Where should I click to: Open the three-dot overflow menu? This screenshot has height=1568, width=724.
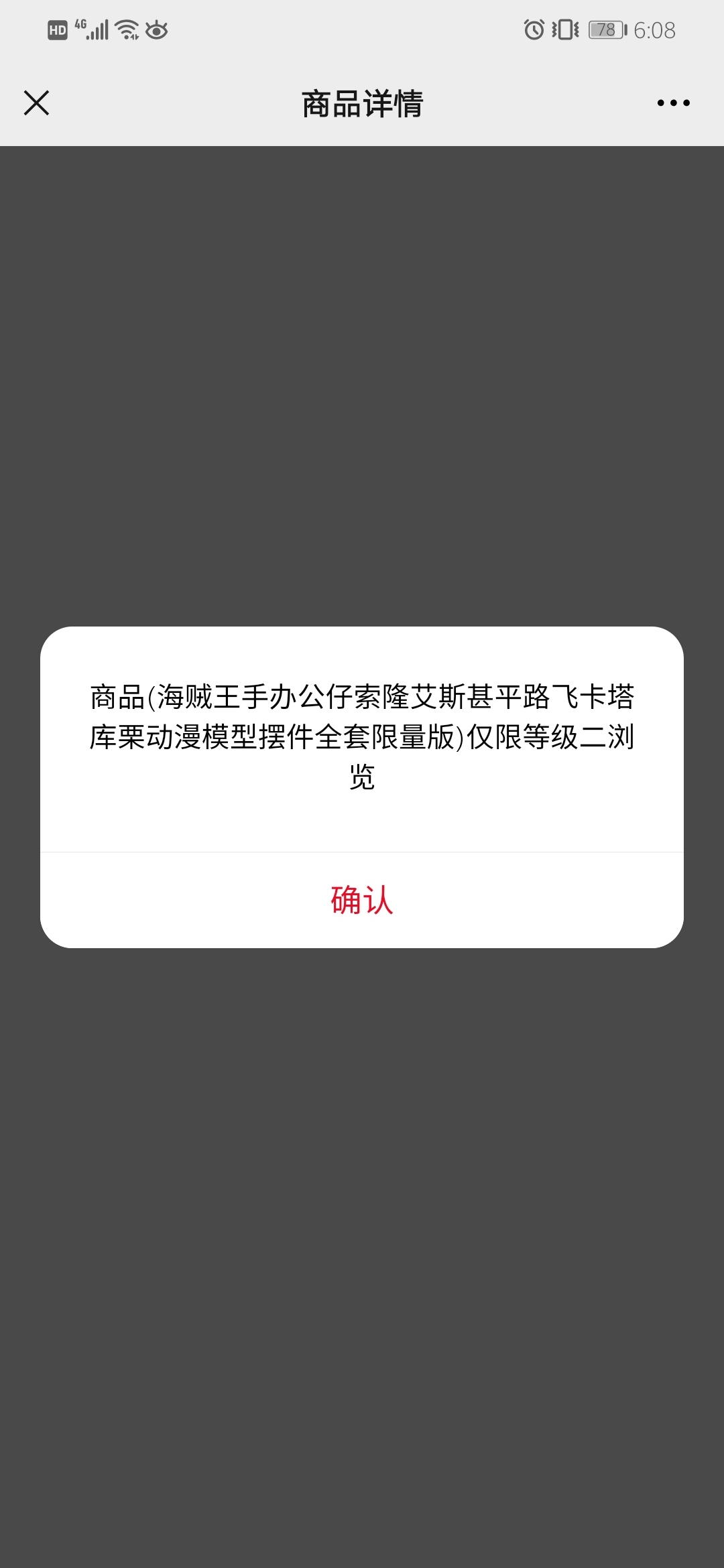[673, 103]
